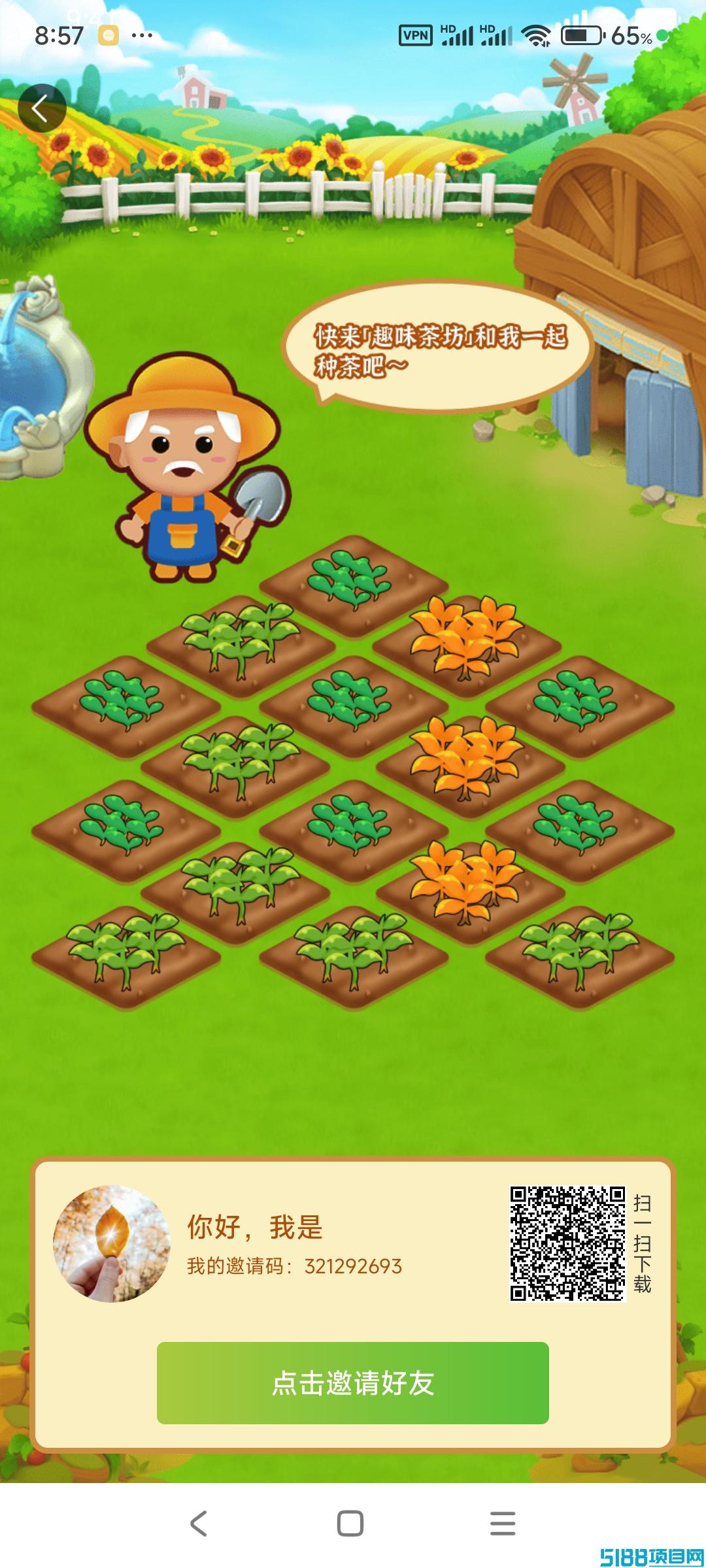Open recent apps from the navigation bar
Viewport: 706px width, 1568px height.
point(502,1523)
